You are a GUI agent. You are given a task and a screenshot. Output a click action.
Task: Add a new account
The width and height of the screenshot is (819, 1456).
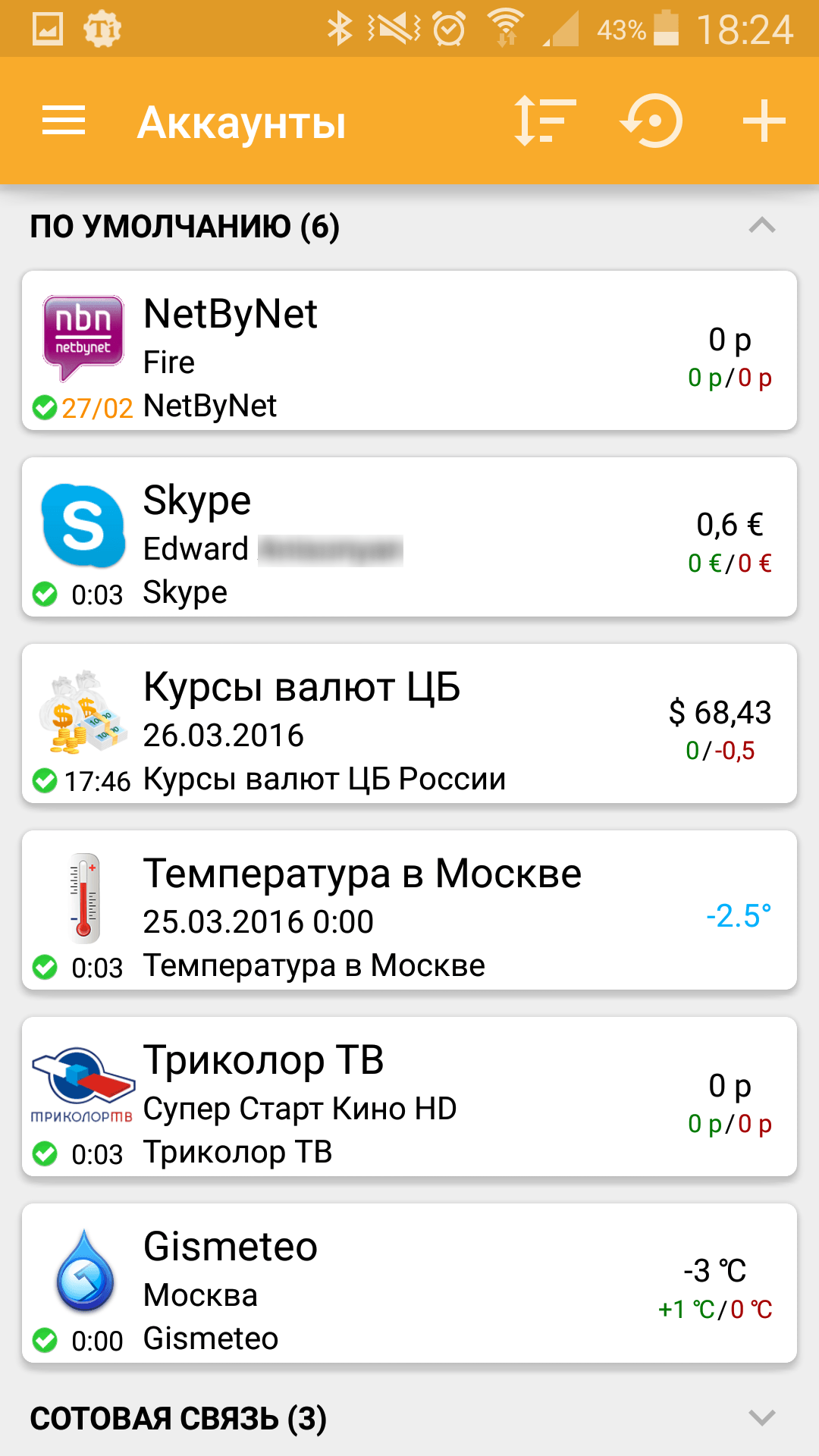point(763,121)
